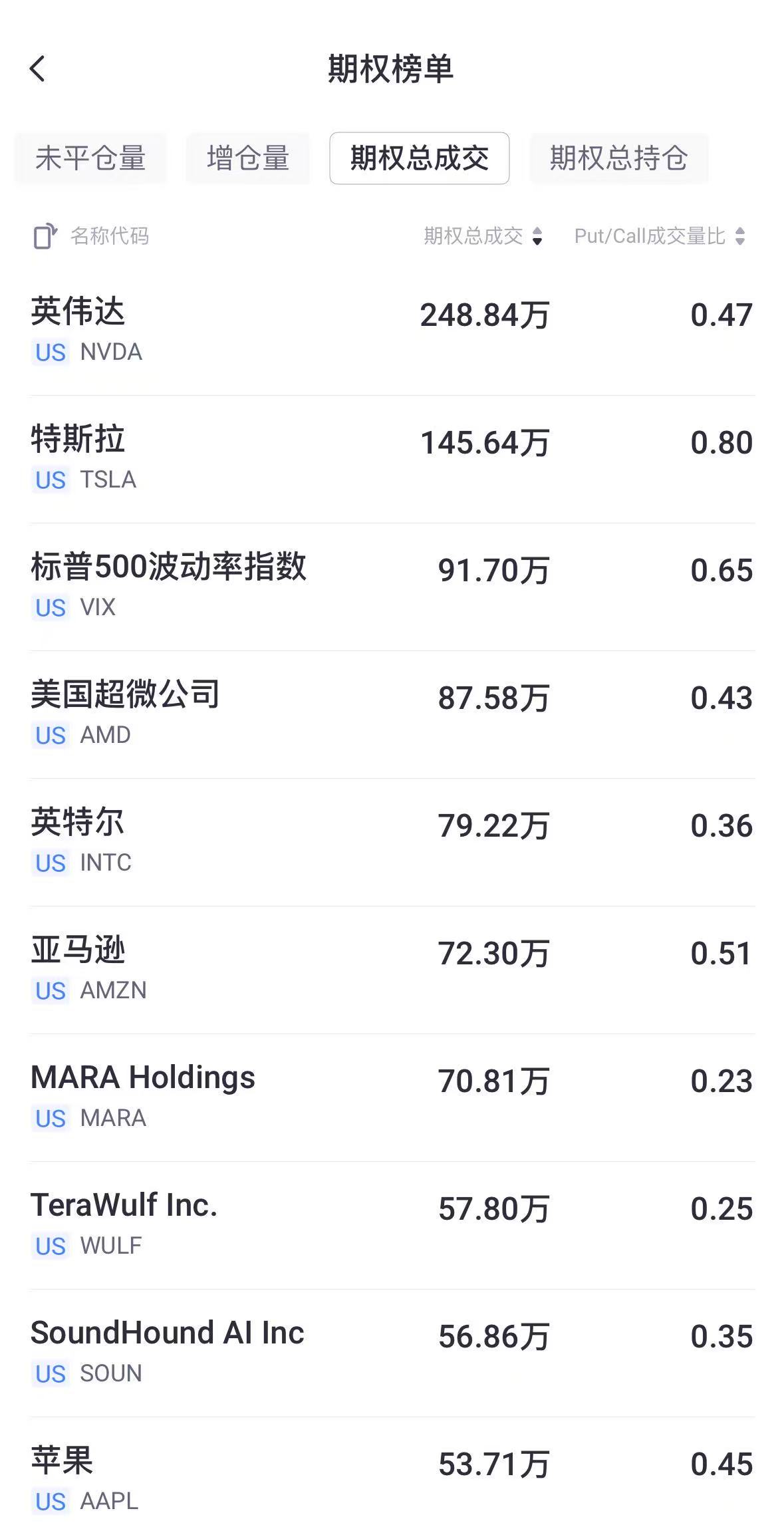Open the 标普500波动率指数 VIX row
Screen dimensions: 784x1539
[x=392, y=586]
